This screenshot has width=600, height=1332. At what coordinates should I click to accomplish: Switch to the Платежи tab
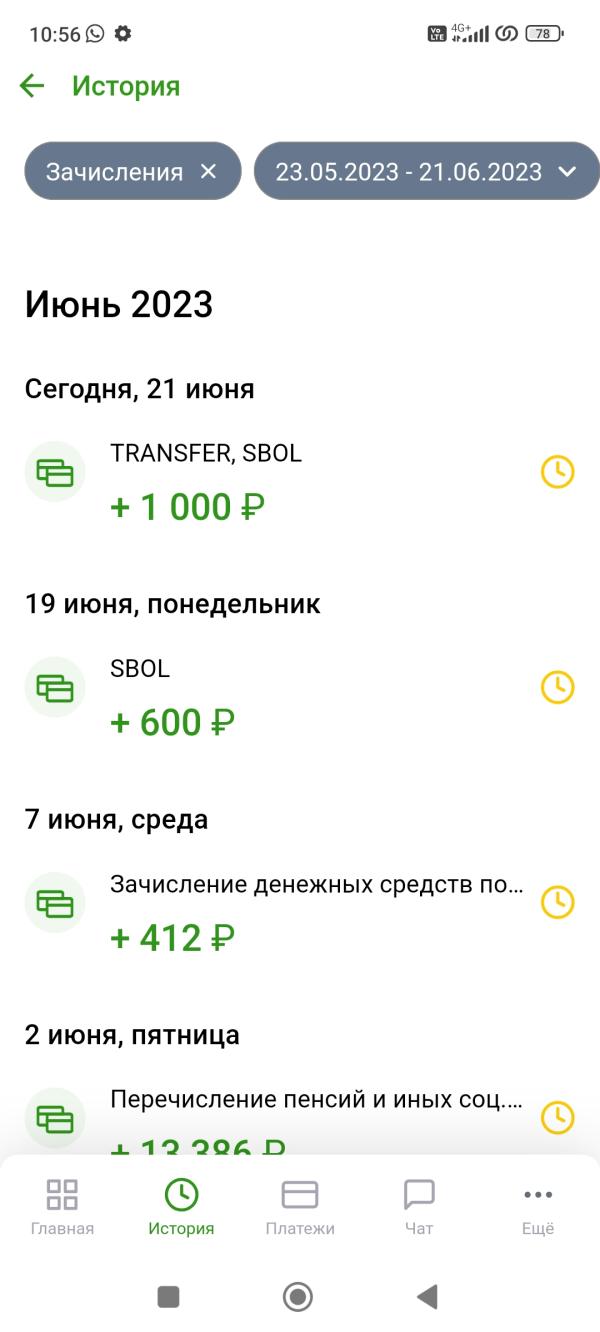[x=300, y=1206]
